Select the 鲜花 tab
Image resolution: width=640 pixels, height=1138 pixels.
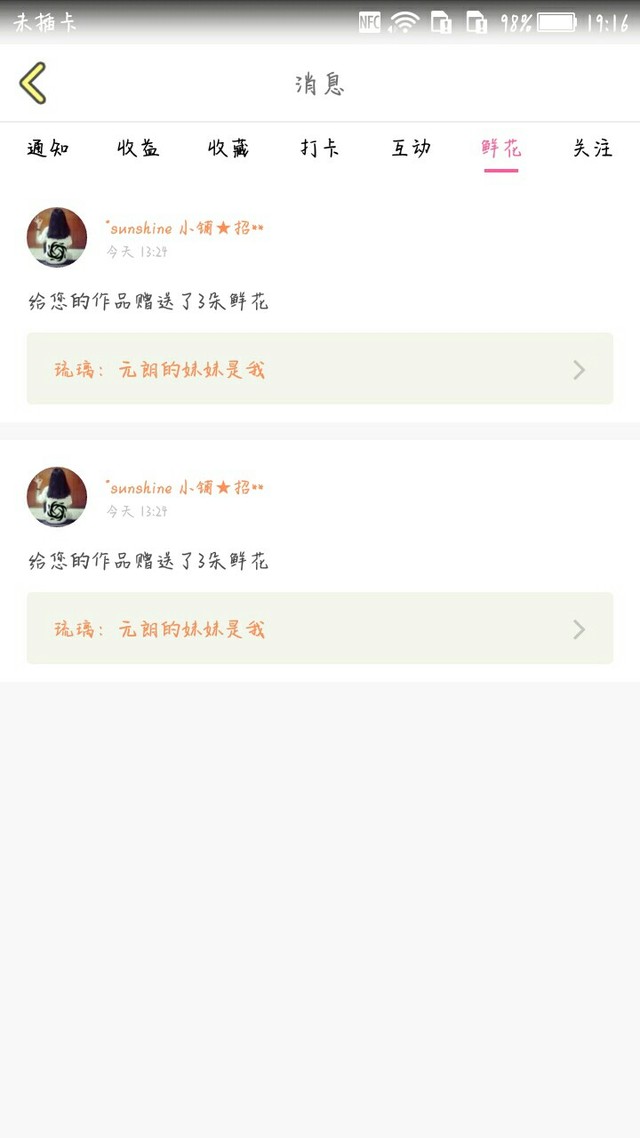(x=501, y=148)
